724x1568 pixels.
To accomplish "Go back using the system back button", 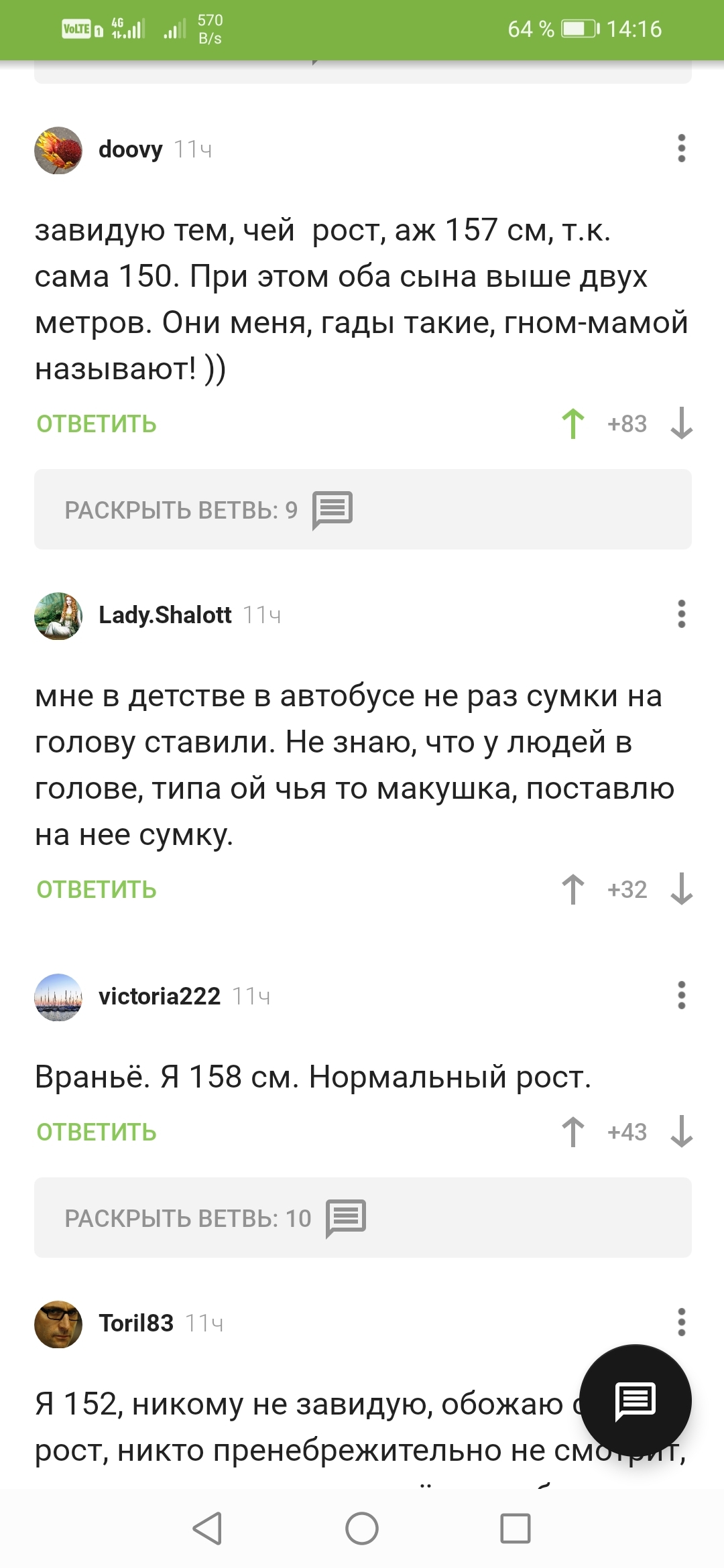I will 207,1529.
